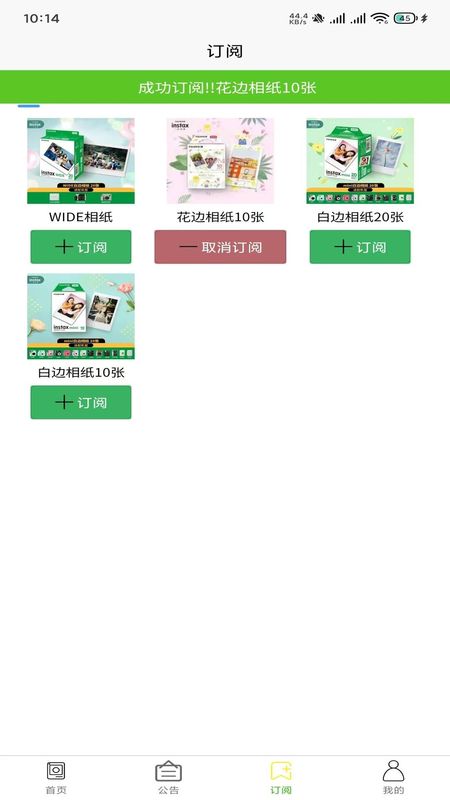The height and width of the screenshot is (800, 450).
Task: Go to the 我的 tab
Action: click(x=393, y=778)
